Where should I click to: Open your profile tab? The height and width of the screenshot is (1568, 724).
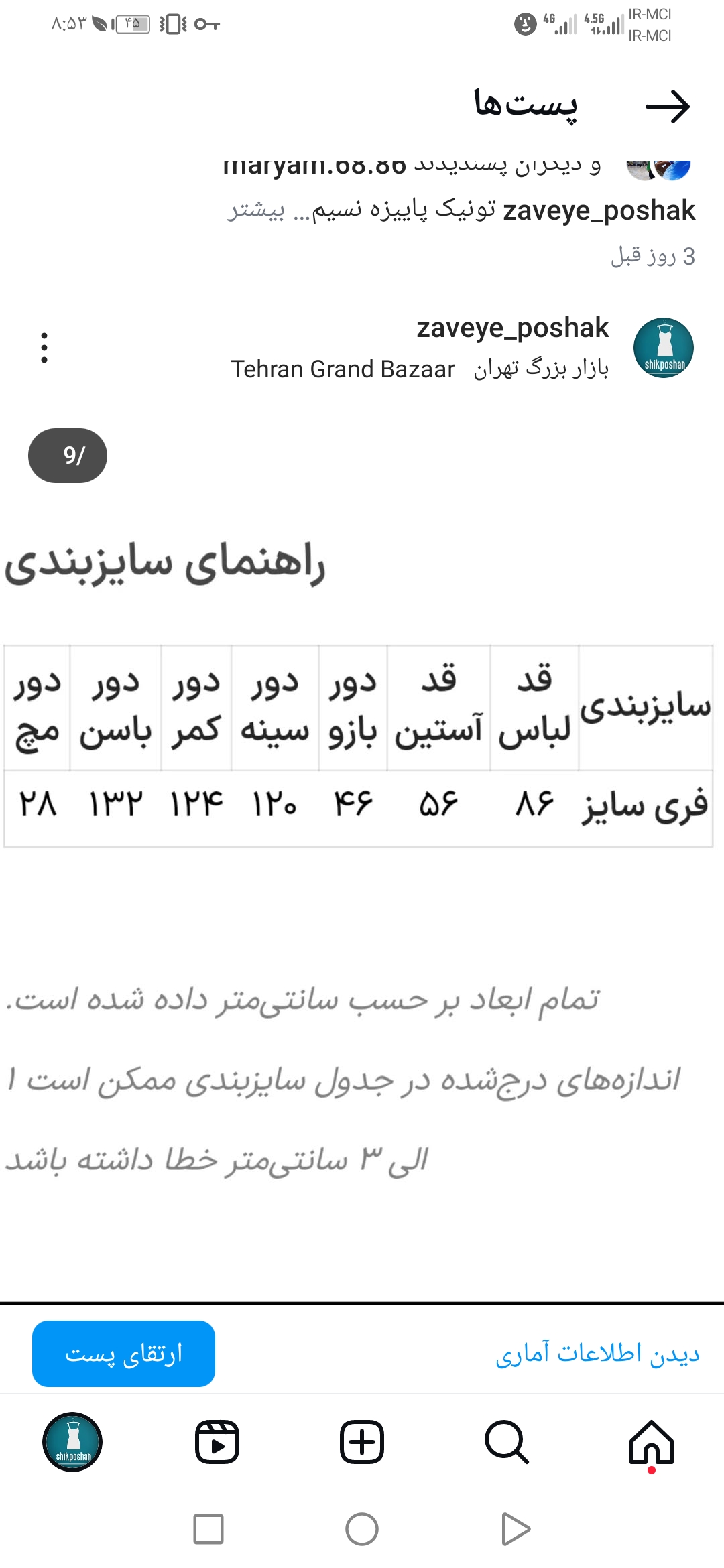[72, 1442]
